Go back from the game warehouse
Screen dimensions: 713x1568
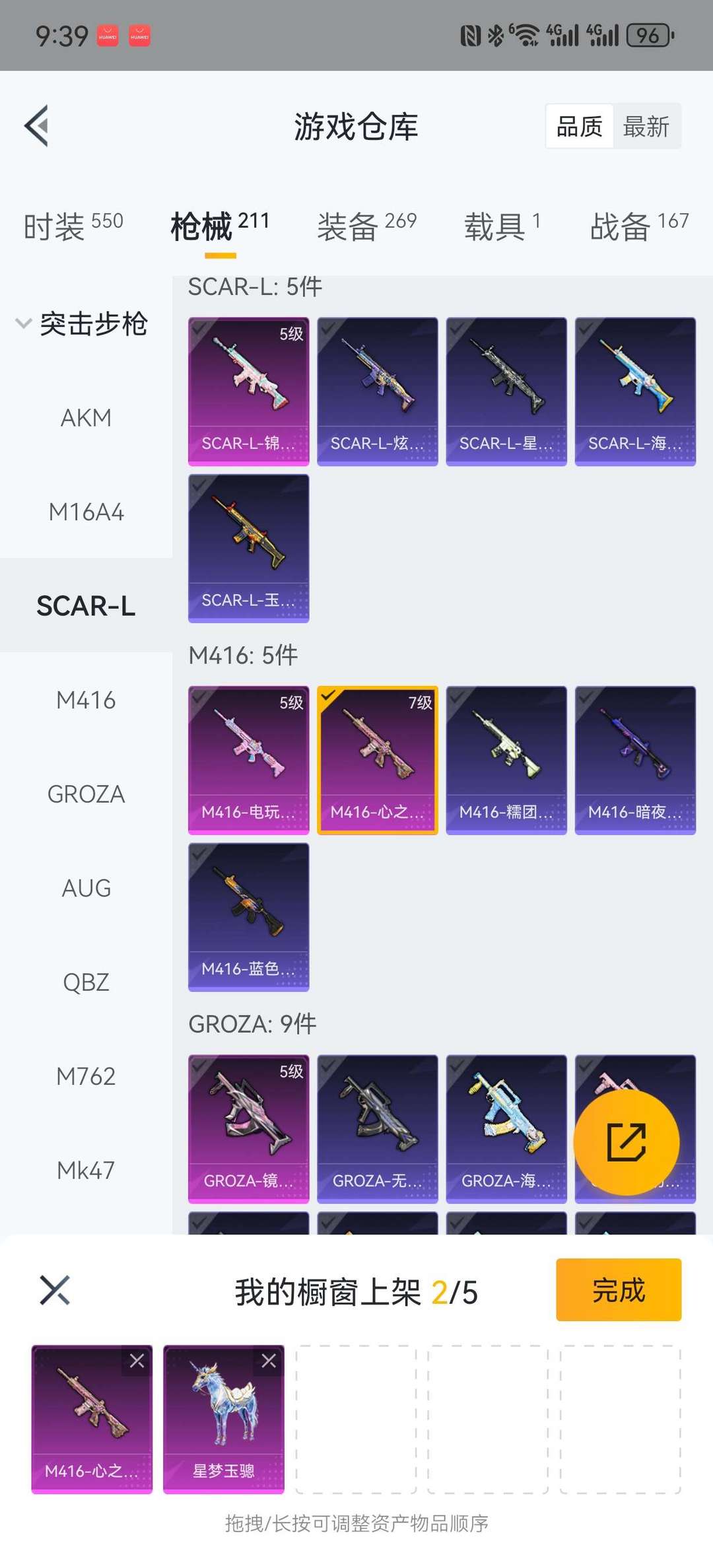[x=37, y=125]
